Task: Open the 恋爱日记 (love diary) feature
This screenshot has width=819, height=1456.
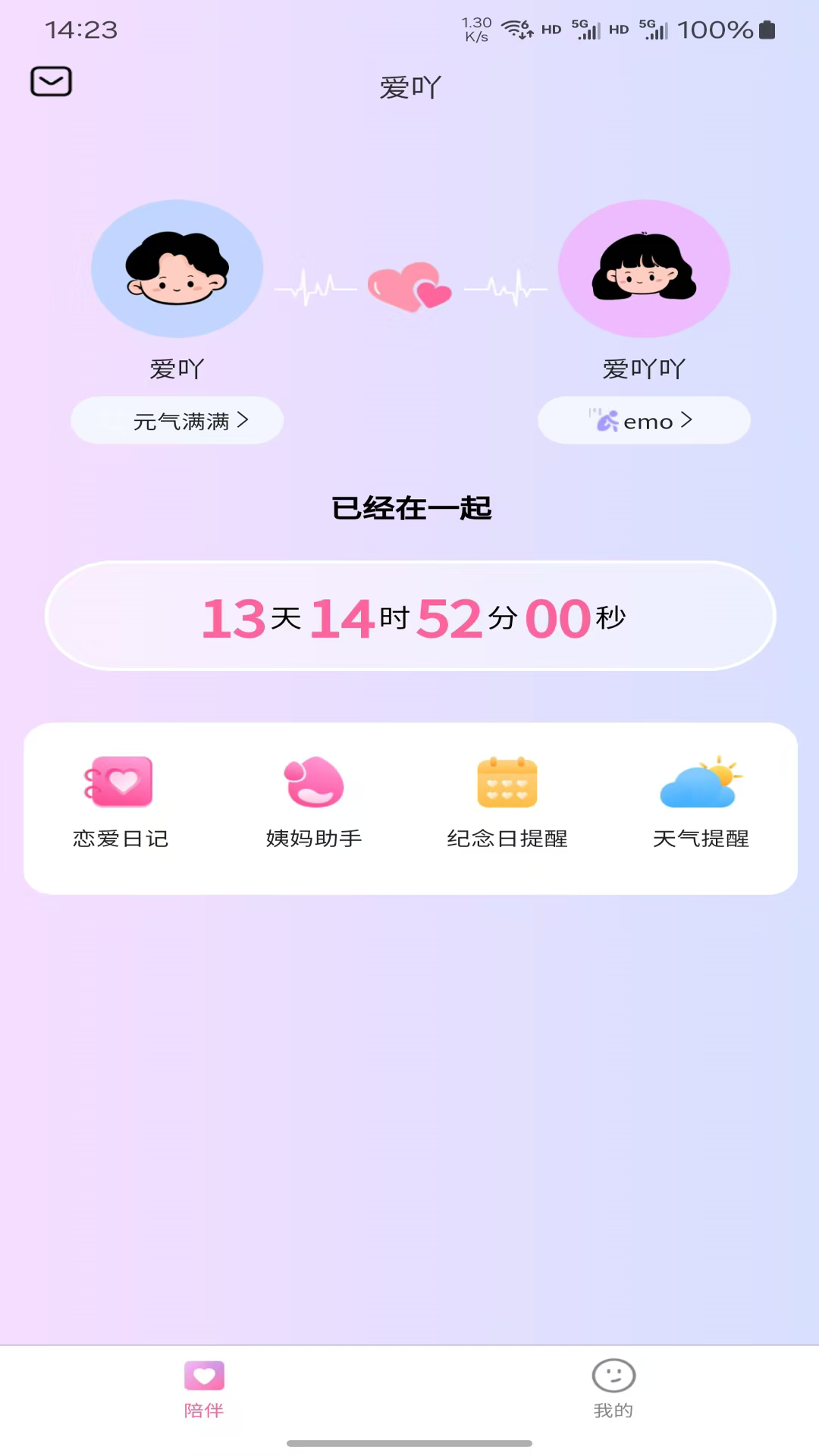Action: [x=122, y=804]
